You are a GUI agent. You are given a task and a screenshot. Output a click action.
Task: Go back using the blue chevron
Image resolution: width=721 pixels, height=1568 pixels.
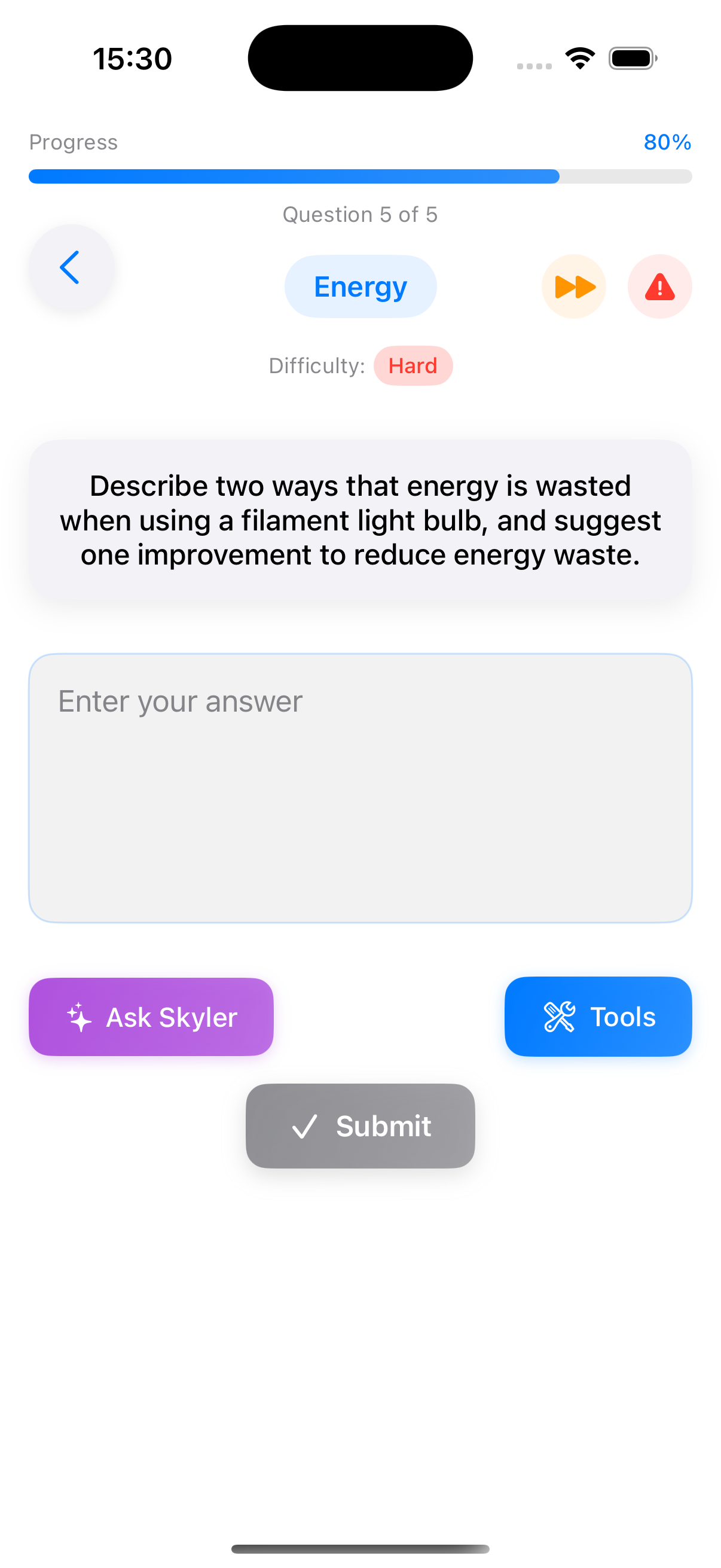tap(71, 267)
